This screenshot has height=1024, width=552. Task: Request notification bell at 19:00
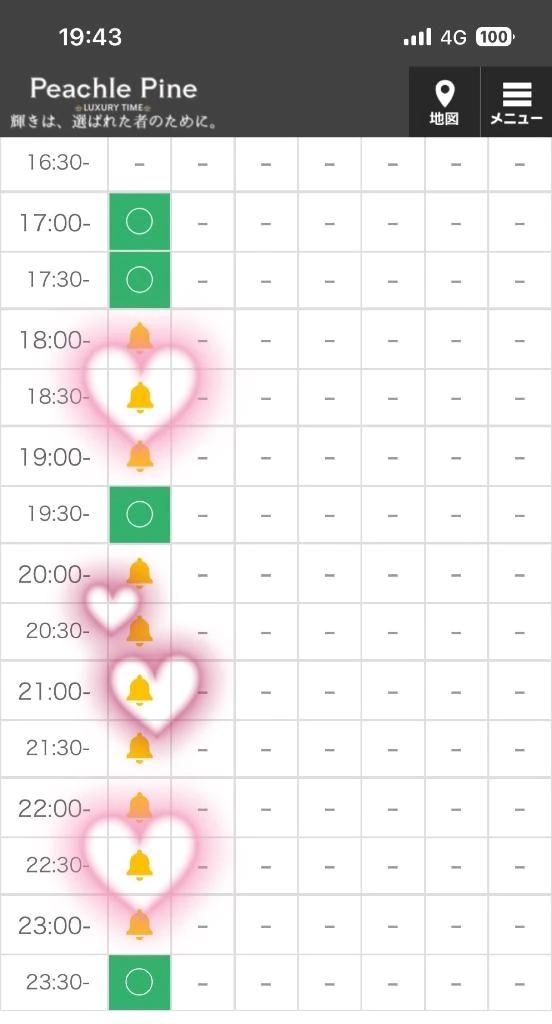coord(140,456)
